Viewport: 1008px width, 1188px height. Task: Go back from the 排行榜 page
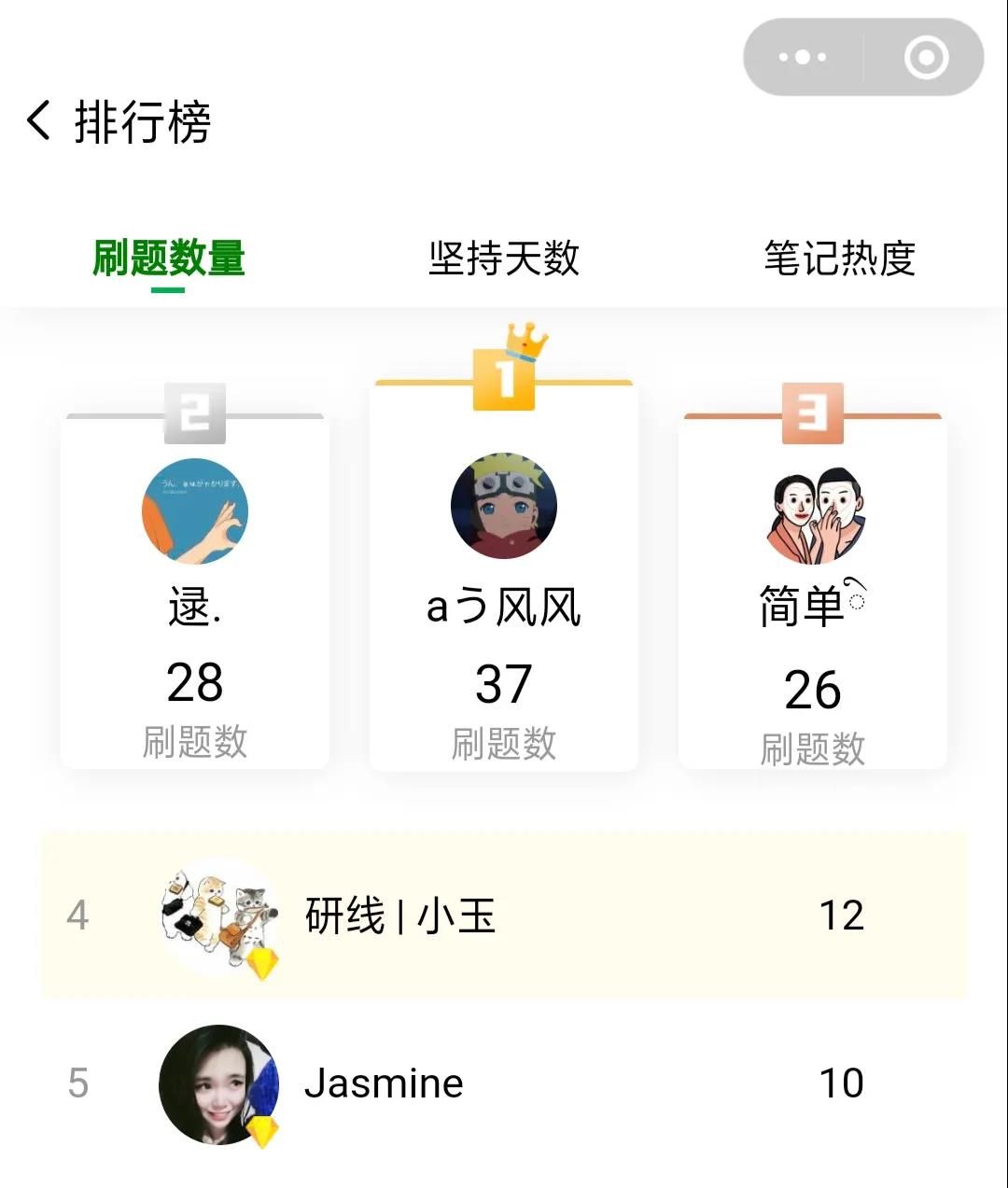tap(39, 121)
